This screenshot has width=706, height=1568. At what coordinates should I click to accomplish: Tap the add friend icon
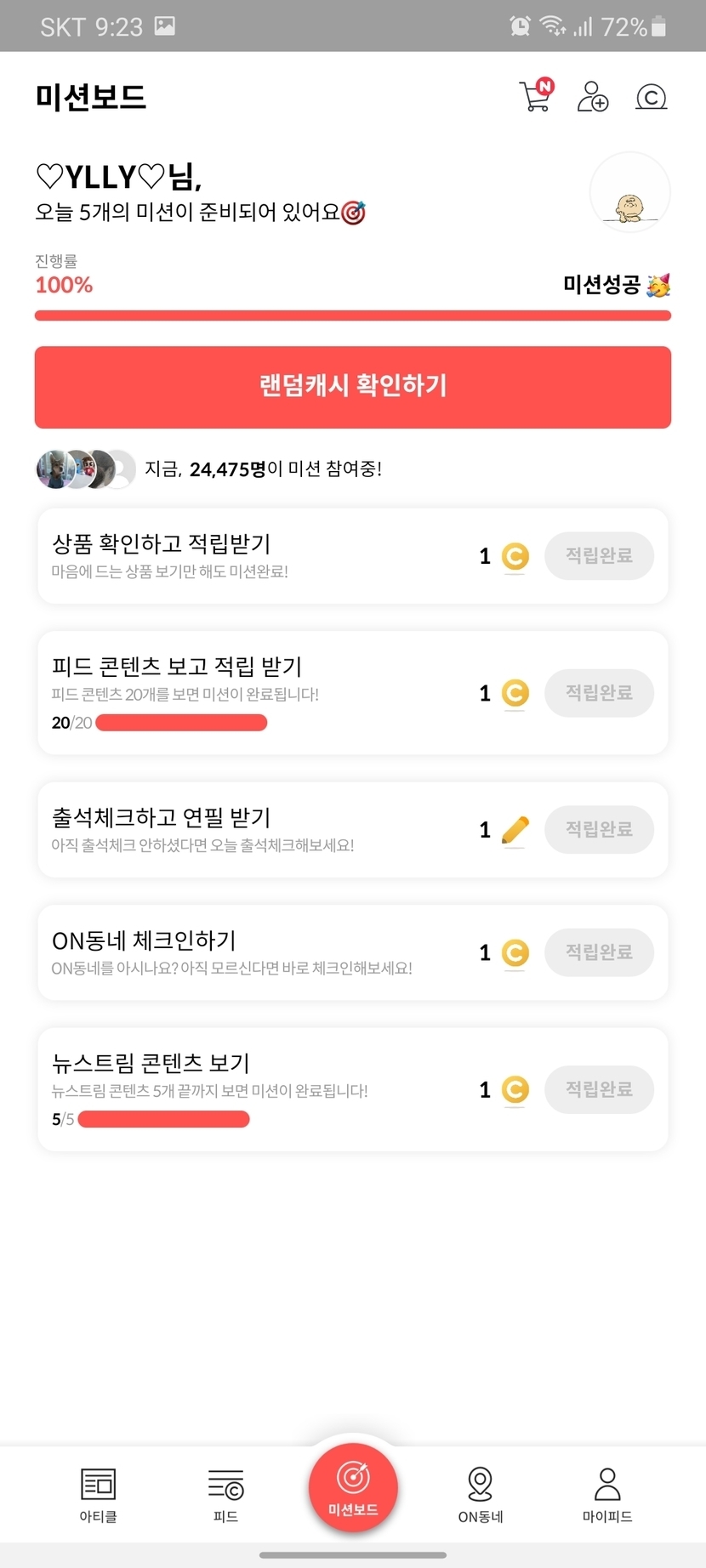593,97
